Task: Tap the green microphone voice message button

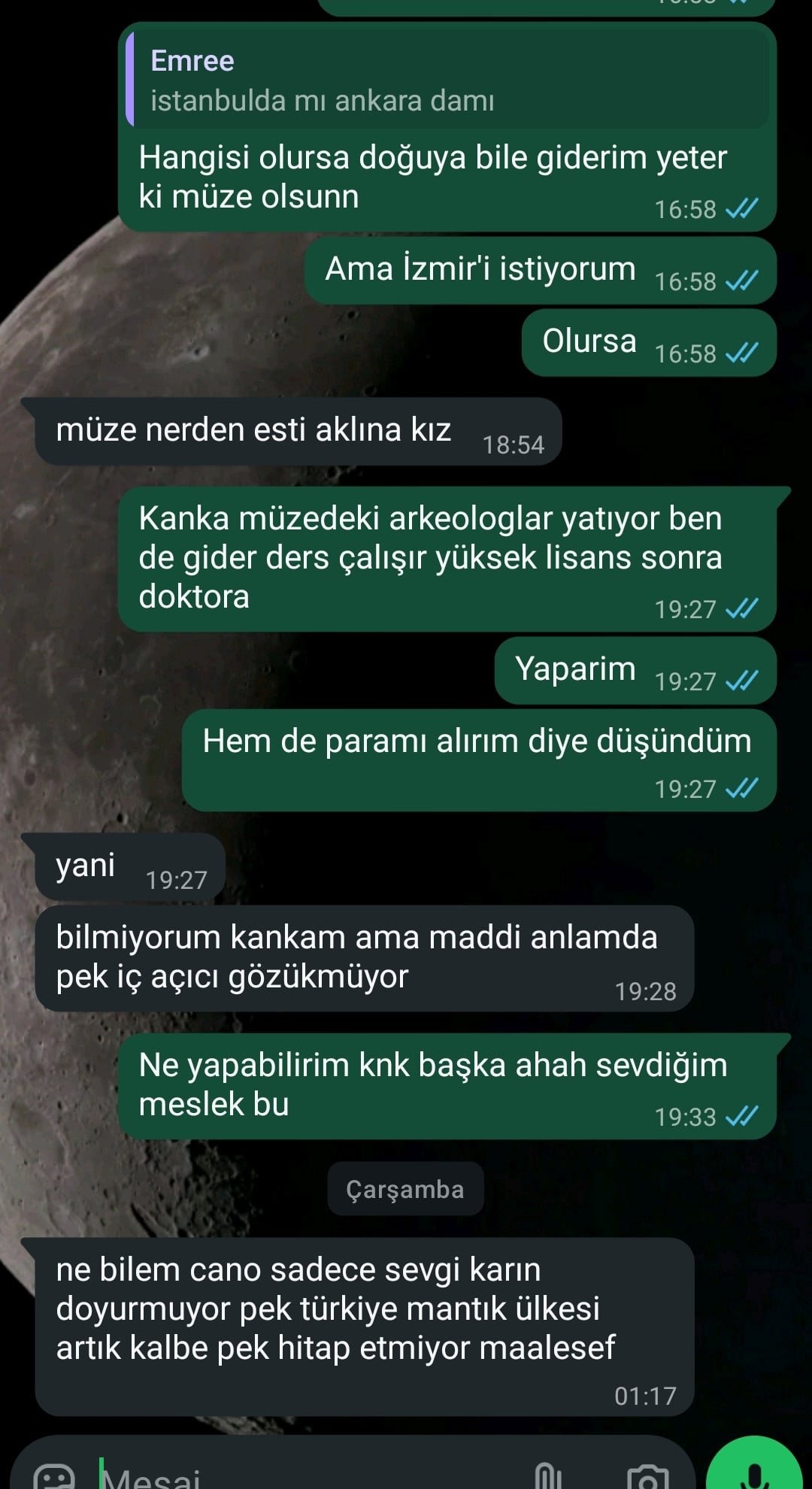Action: pyautogui.click(x=754, y=1472)
